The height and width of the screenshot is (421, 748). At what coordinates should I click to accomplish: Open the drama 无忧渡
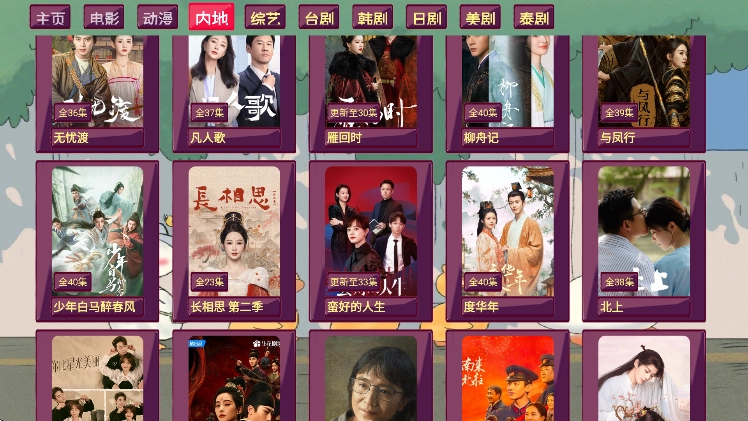coord(97,90)
